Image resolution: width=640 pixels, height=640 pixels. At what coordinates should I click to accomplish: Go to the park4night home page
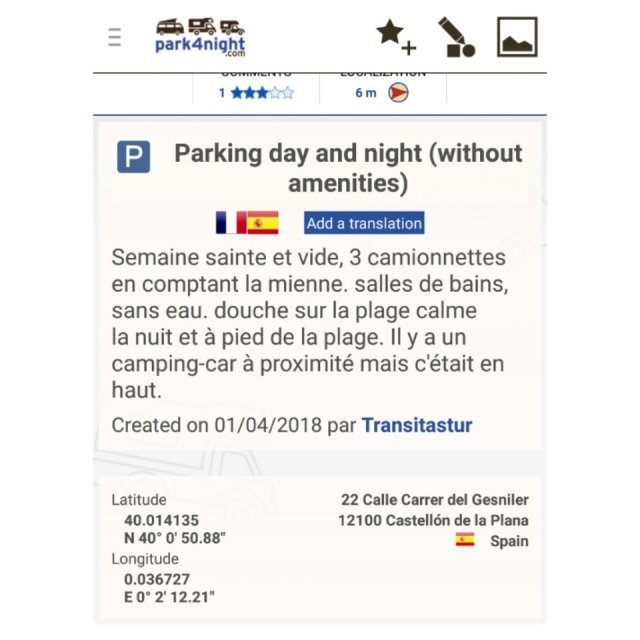[200, 37]
